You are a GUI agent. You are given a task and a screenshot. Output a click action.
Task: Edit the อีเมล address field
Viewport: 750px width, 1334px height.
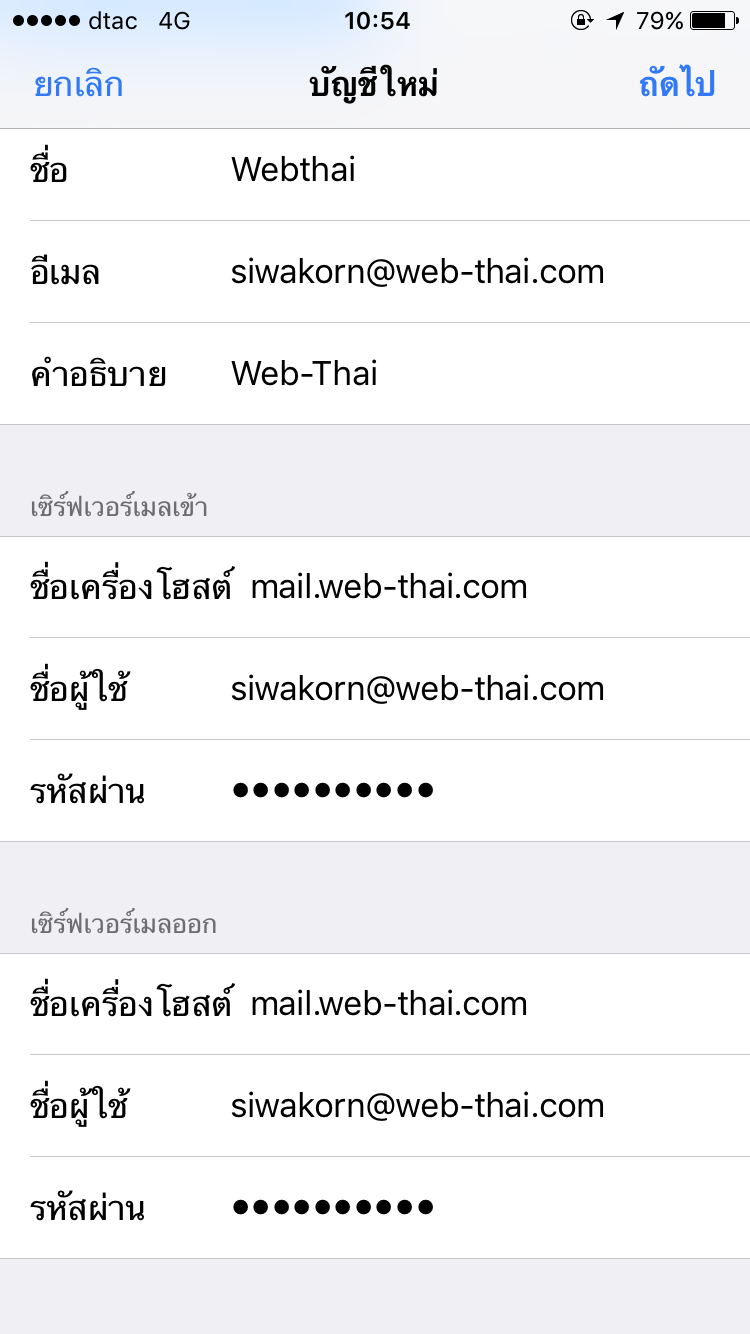tap(375, 272)
